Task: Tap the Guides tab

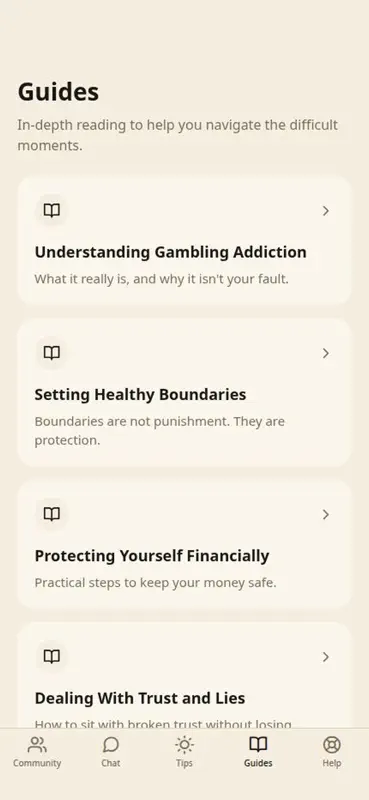Action: pos(258,752)
